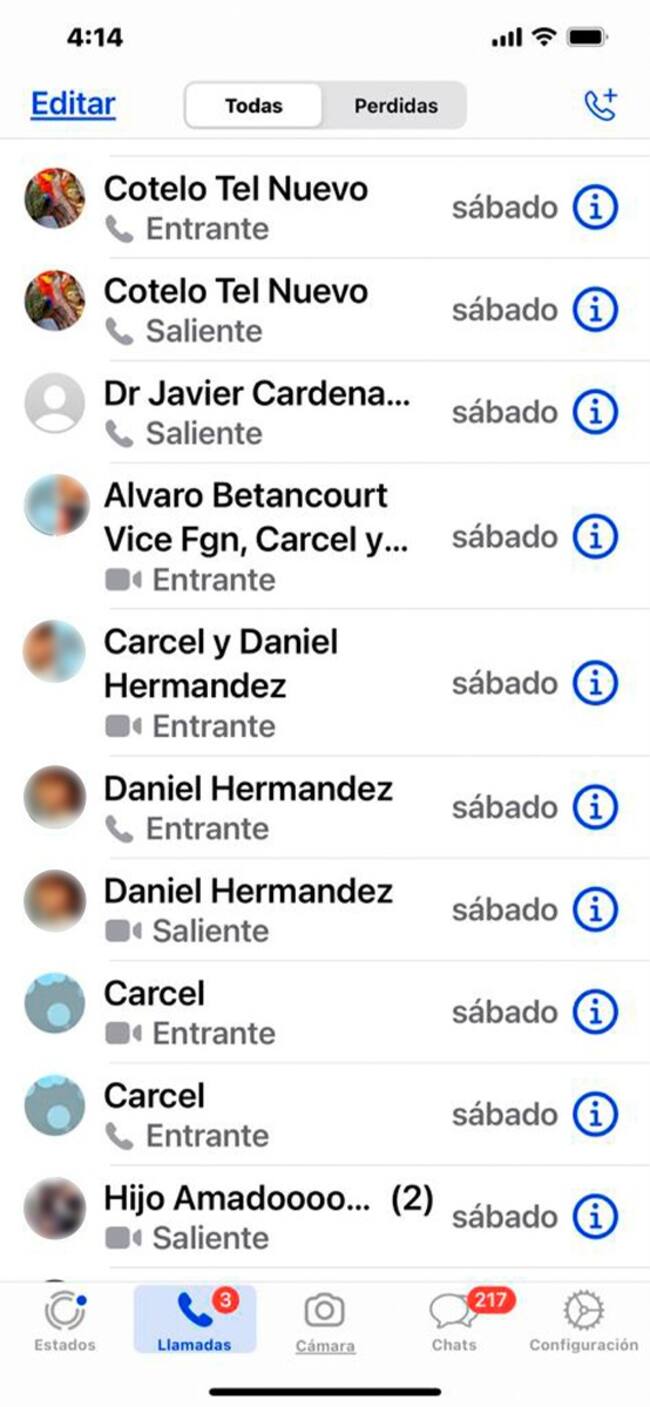Select the Llamadas tab

coord(194,1320)
